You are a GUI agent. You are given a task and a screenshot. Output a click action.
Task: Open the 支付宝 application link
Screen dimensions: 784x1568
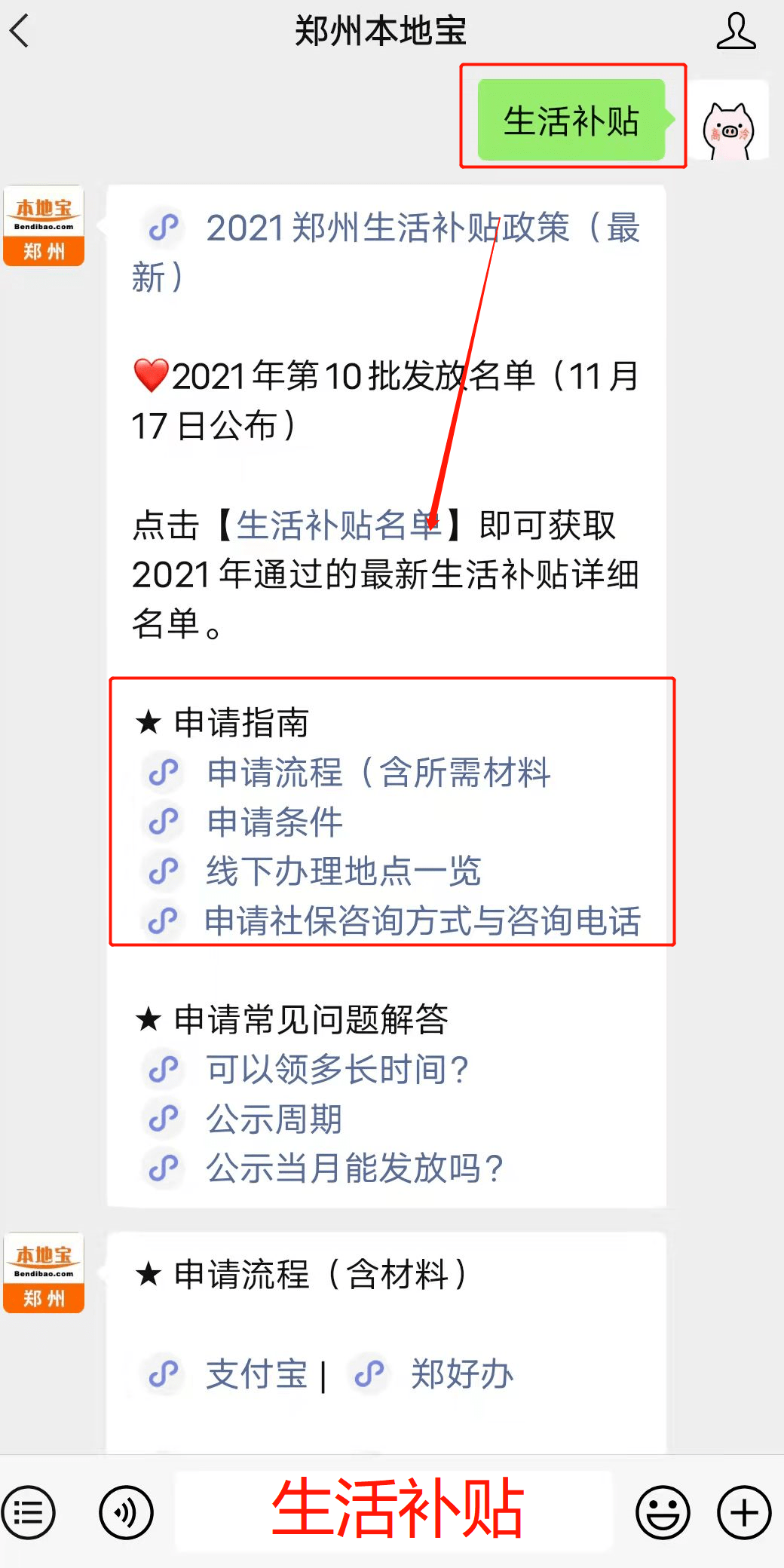pyautogui.click(x=256, y=1374)
